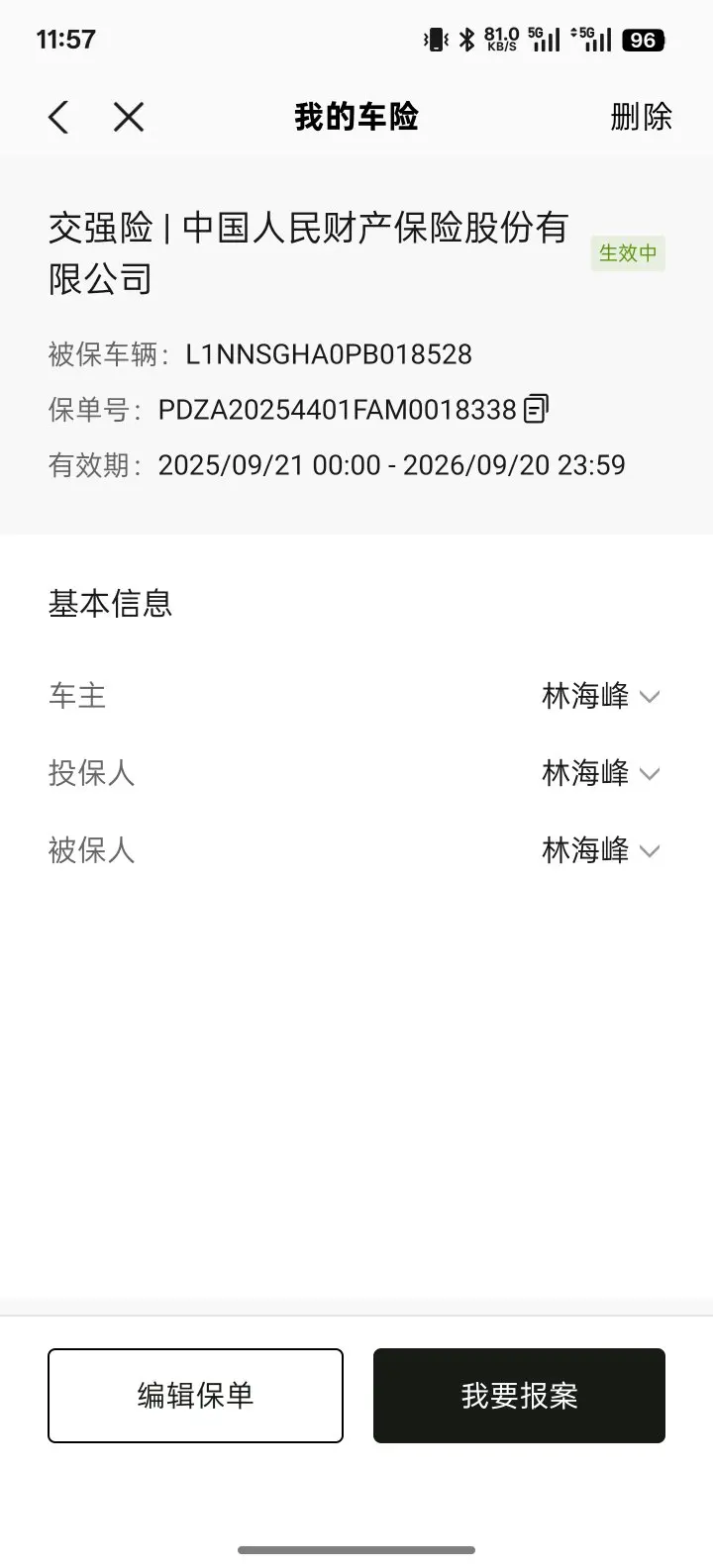
Task: Expand the 被保人 details
Action: (649, 851)
